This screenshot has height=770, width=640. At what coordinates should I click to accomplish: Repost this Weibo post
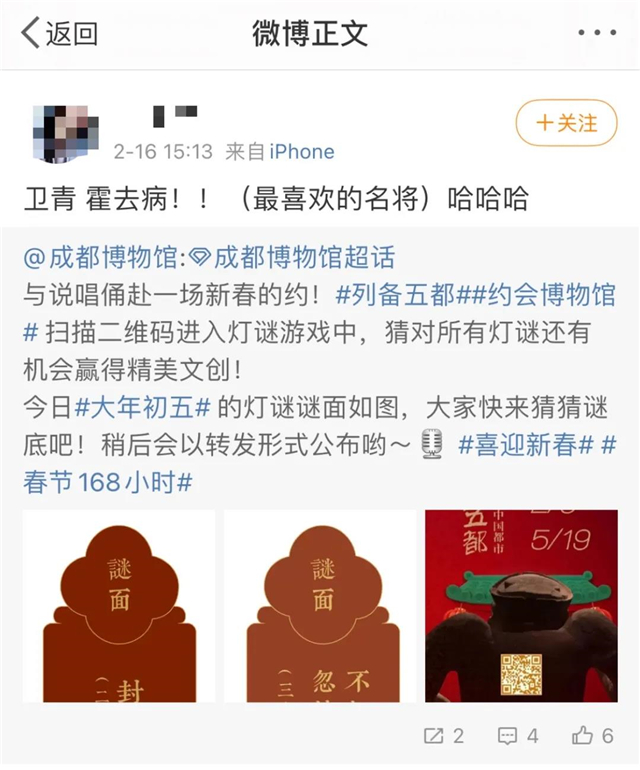click(x=443, y=736)
